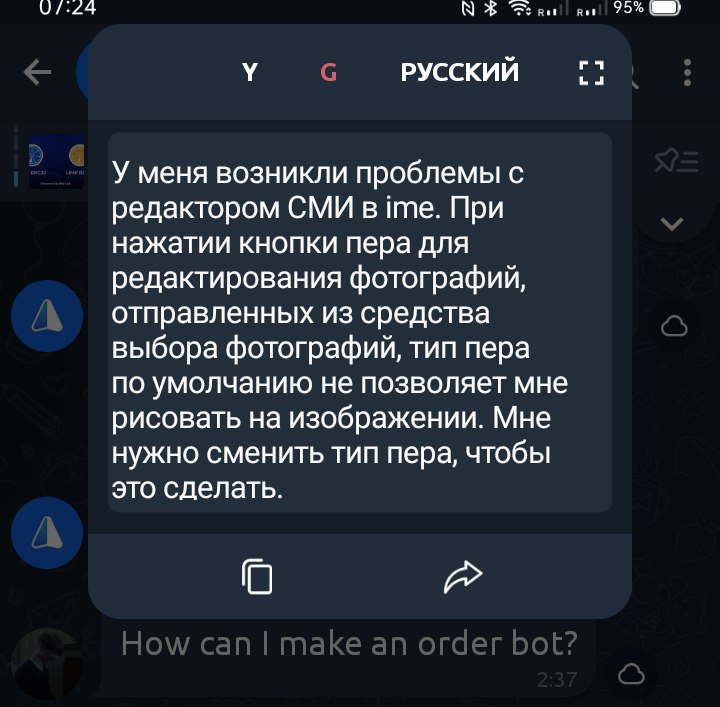Share the translated text
Screen dimensions: 720x707
[x=462, y=575]
